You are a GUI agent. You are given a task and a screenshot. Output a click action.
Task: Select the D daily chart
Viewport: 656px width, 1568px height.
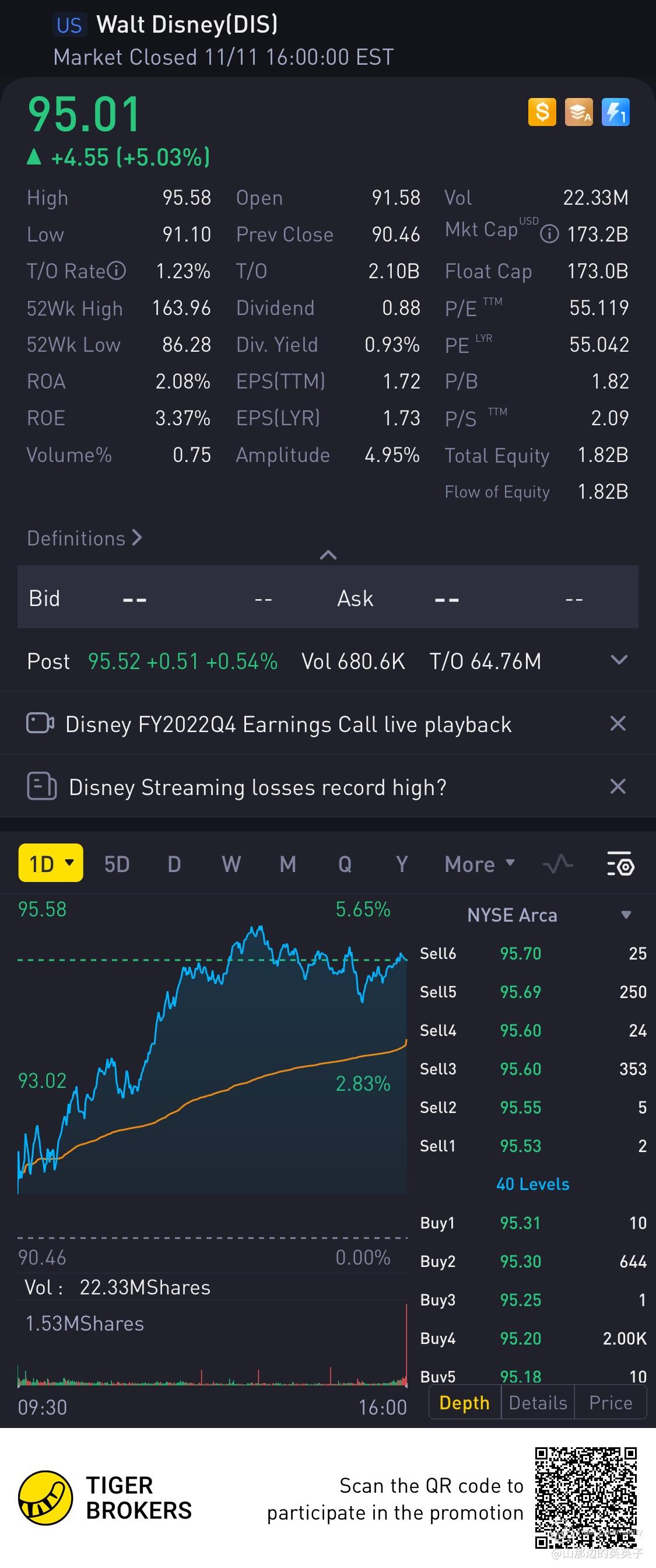click(x=174, y=864)
